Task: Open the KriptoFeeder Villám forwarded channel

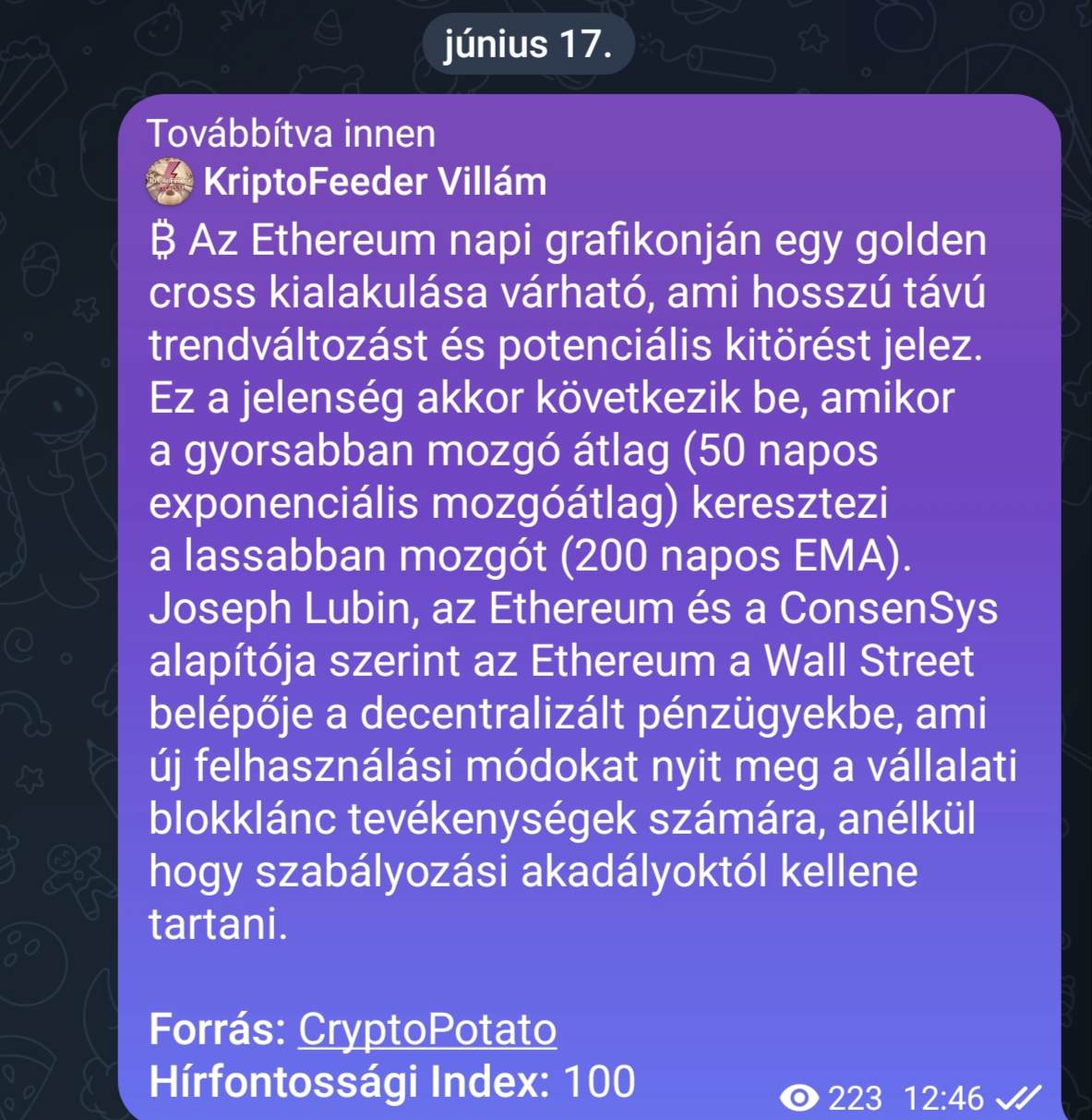Action: 373,182
